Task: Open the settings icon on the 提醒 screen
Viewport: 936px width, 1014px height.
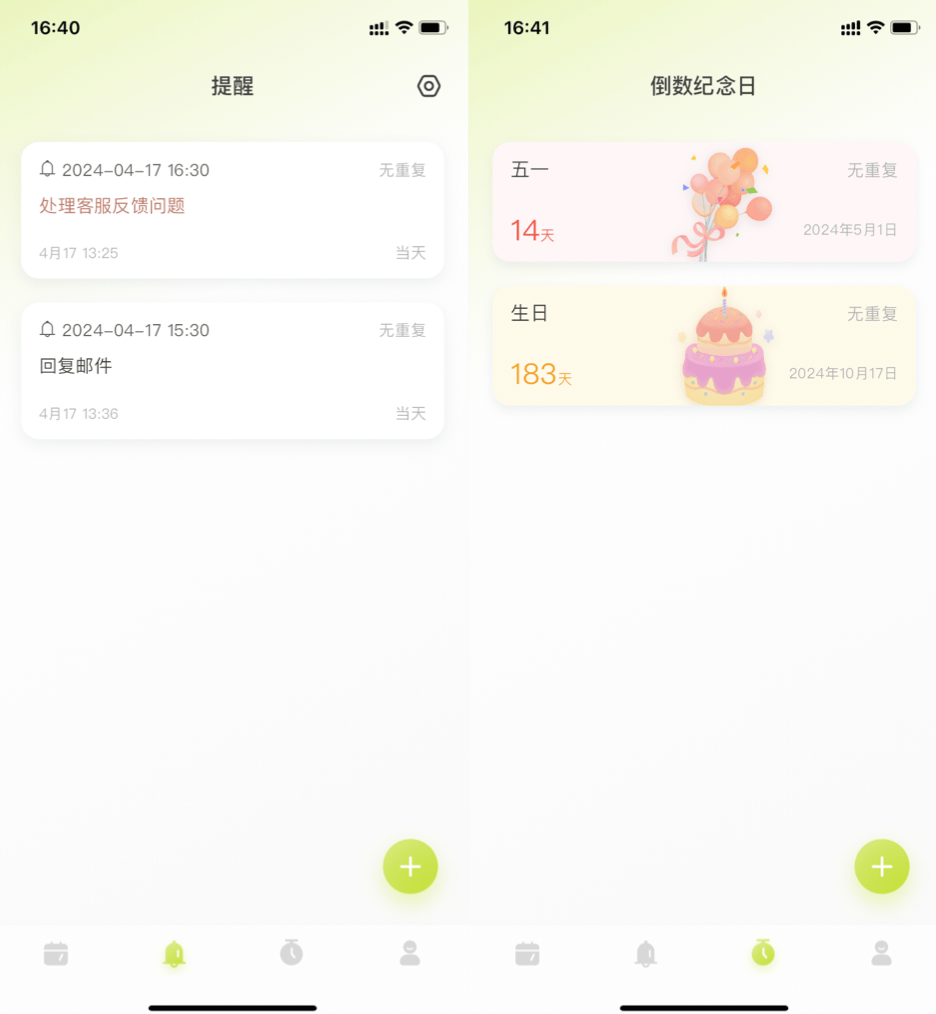Action: click(x=429, y=86)
